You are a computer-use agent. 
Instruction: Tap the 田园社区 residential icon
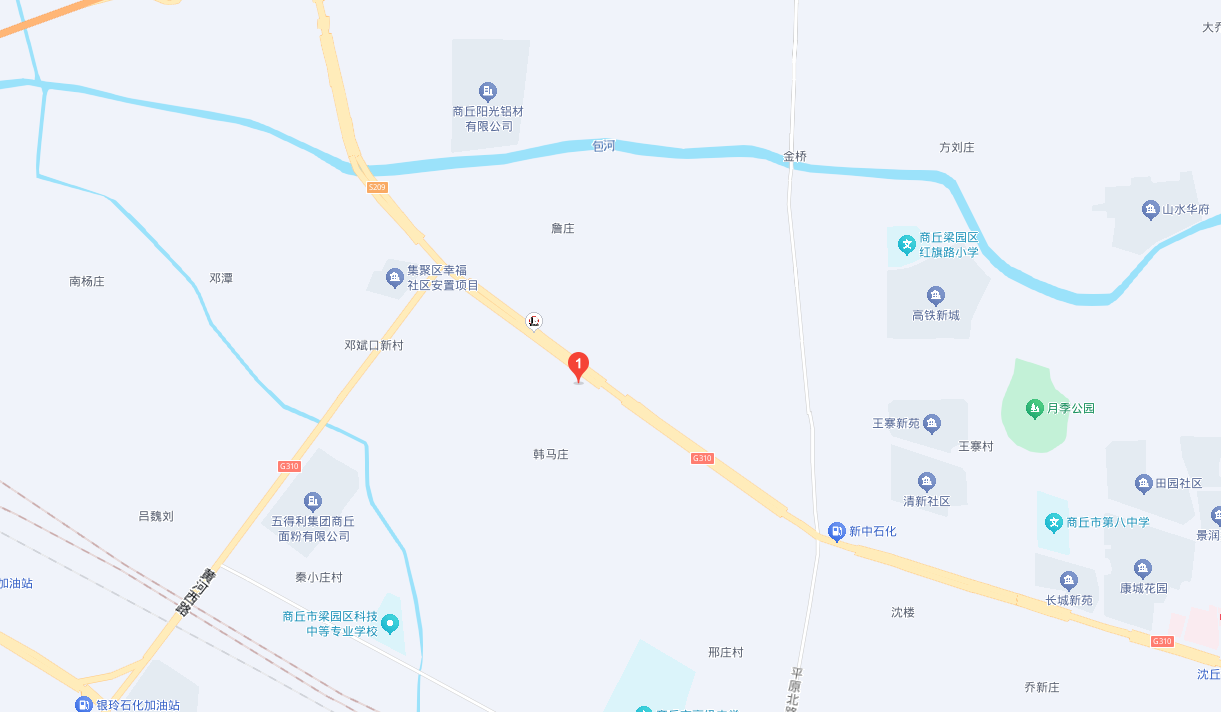point(1143,483)
